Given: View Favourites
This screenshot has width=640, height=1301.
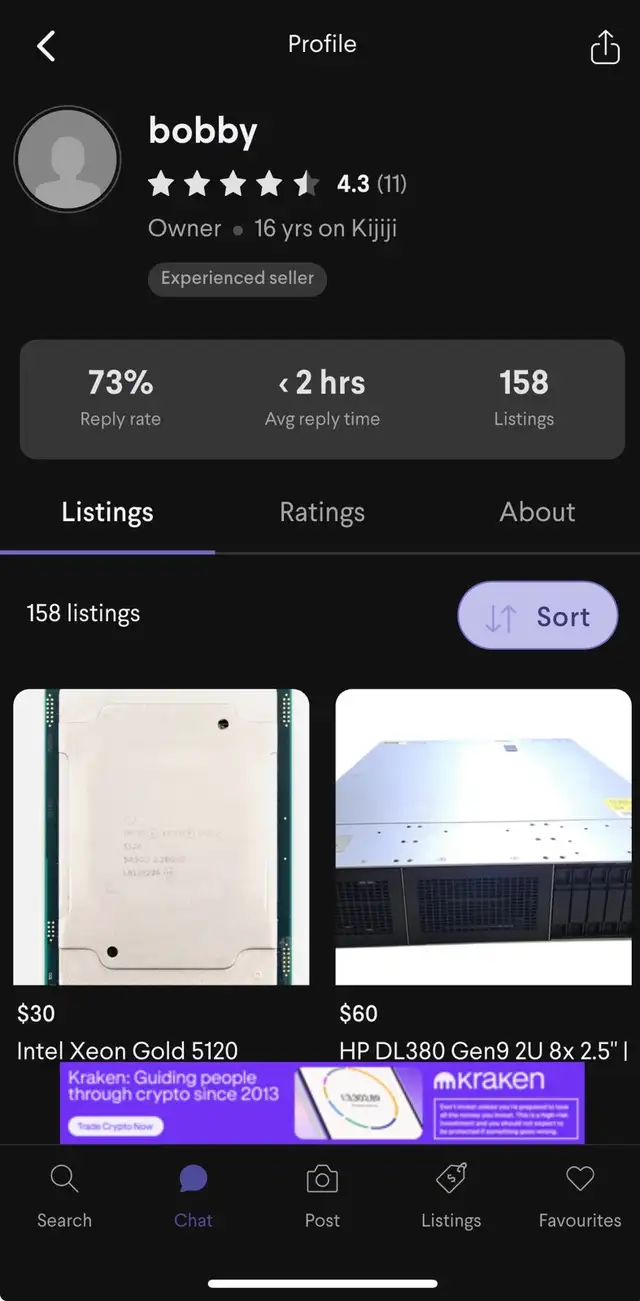Looking at the screenshot, I should (580, 1197).
